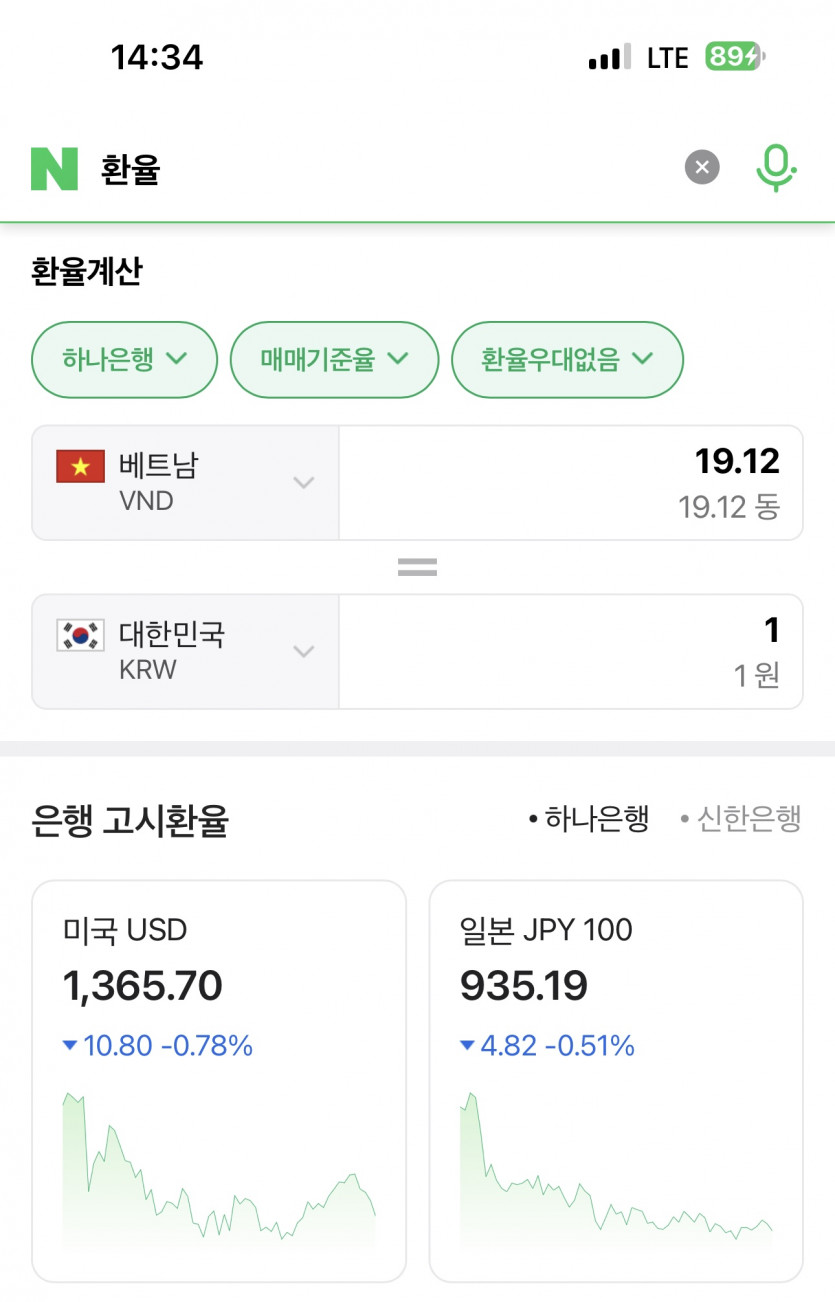Expand the 하나은행 bank dropdown
The width and height of the screenshot is (835, 1302).
pyautogui.click(x=124, y=359)
